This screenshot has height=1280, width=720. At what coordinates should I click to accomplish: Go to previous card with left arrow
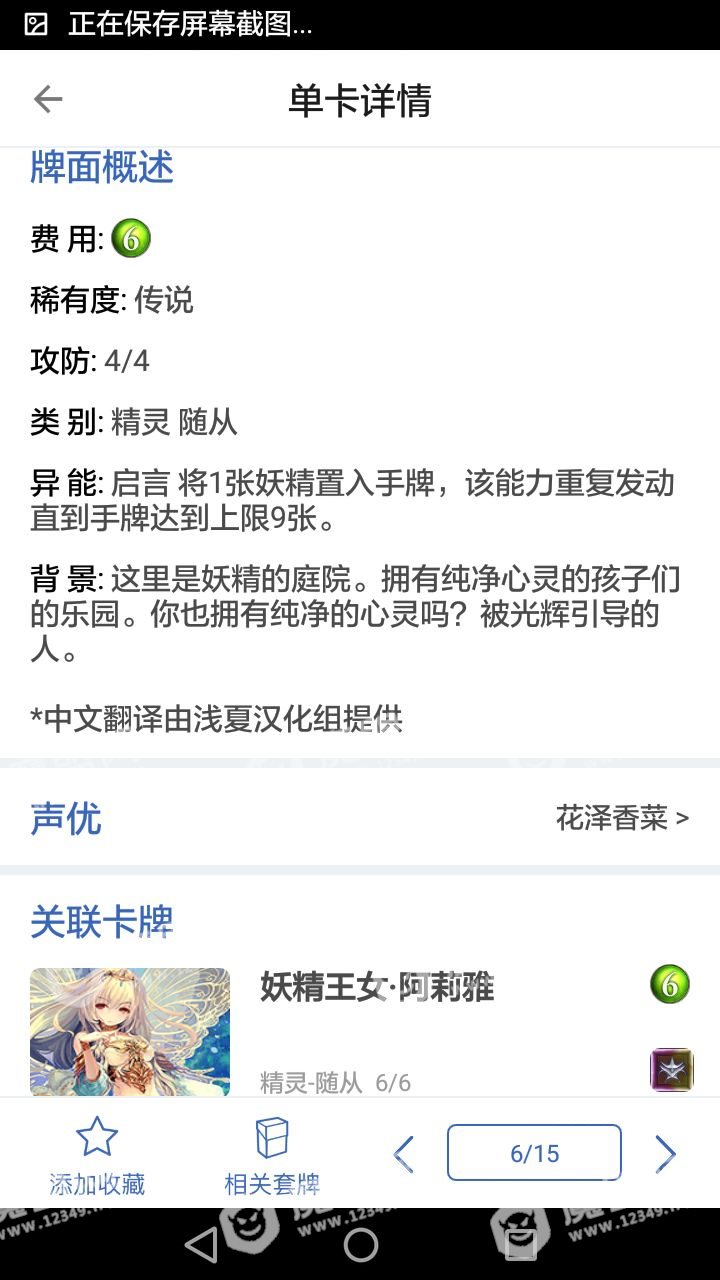pyautogui.click(x=403, y=1154)
